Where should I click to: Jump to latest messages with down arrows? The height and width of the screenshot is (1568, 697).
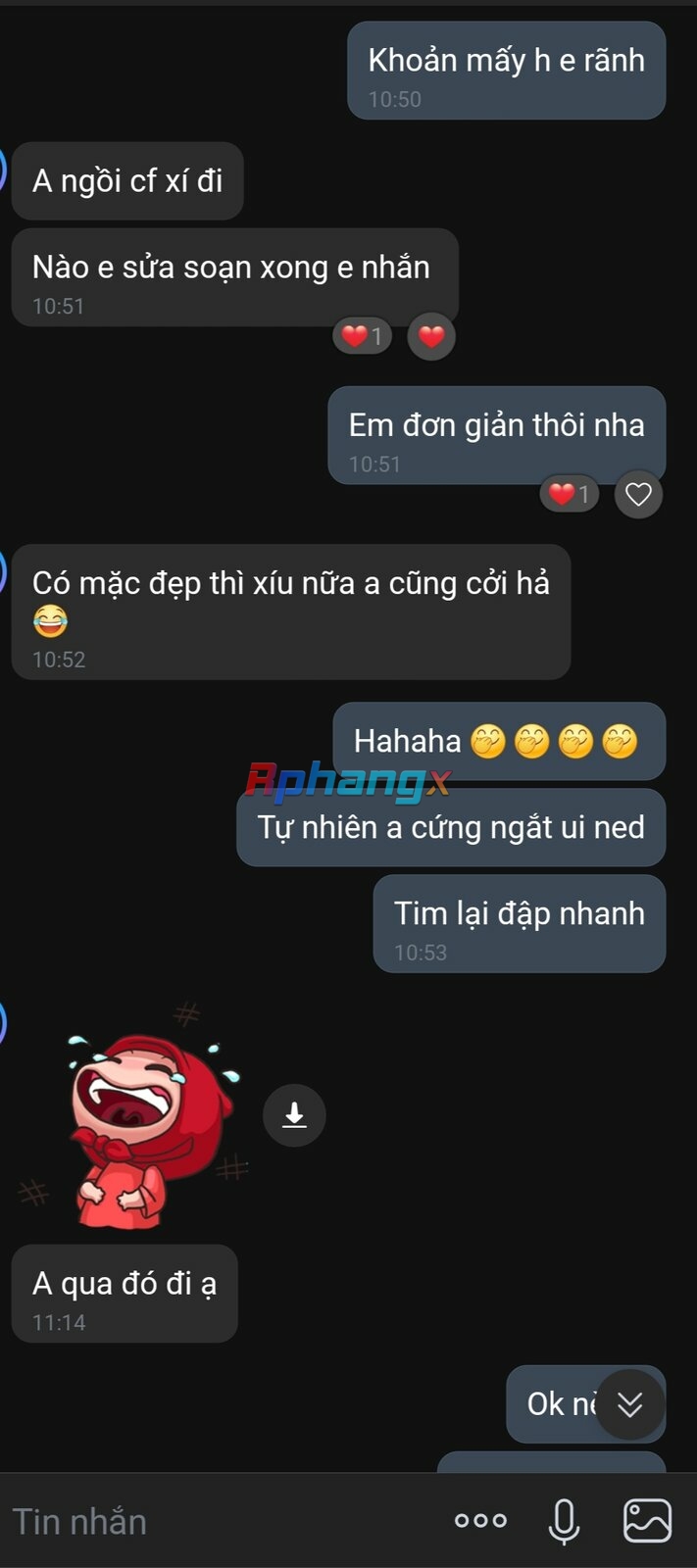(629, 1404)
